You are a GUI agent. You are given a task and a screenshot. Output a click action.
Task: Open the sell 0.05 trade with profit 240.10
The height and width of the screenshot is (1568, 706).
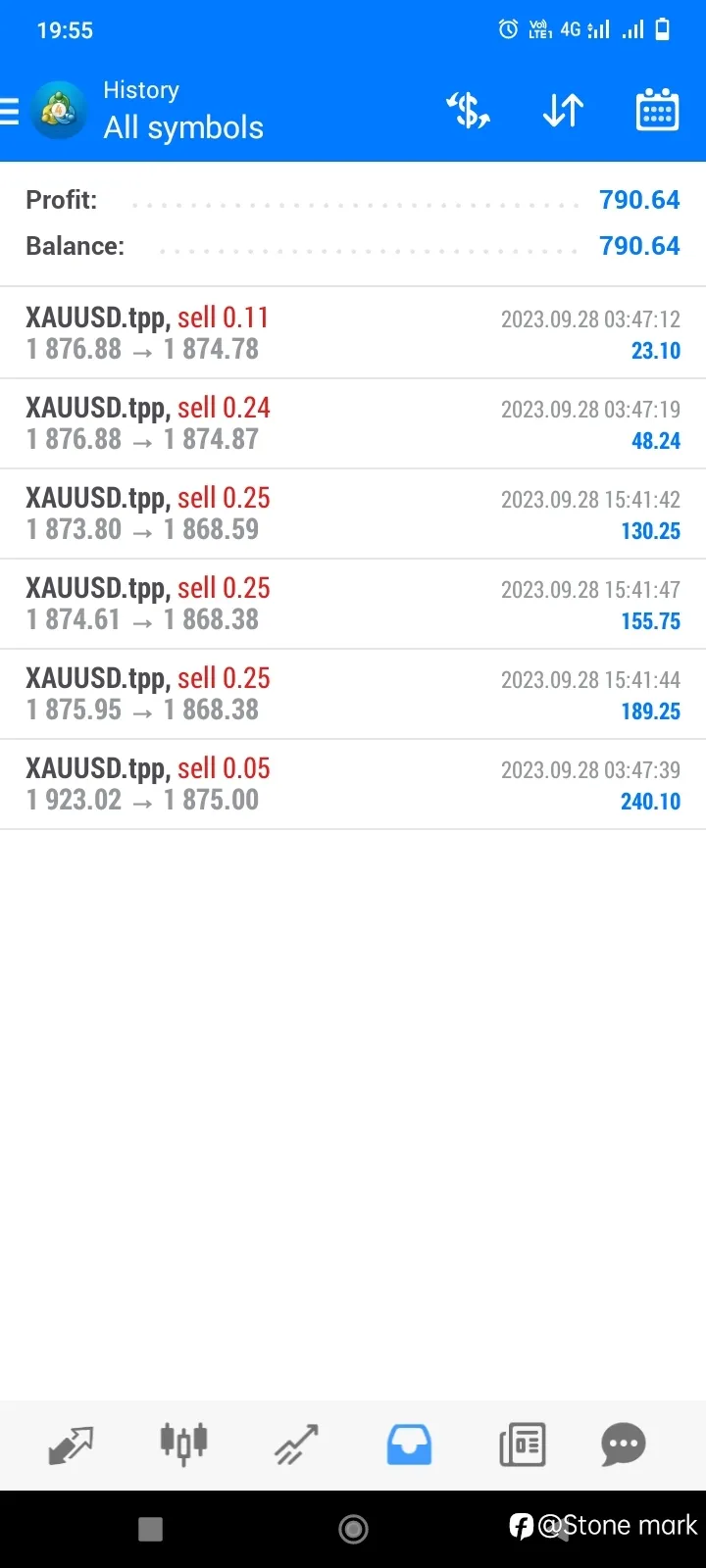(x=353, y=784)
